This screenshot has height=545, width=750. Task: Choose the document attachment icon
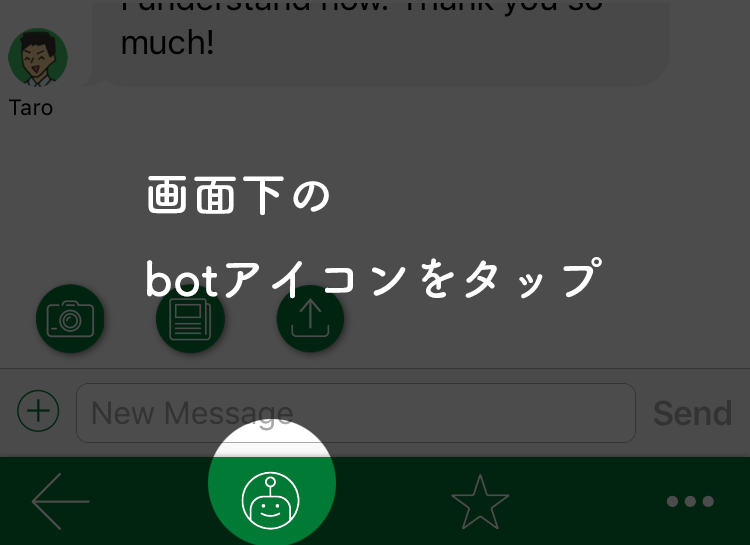[x=190, y=319]
